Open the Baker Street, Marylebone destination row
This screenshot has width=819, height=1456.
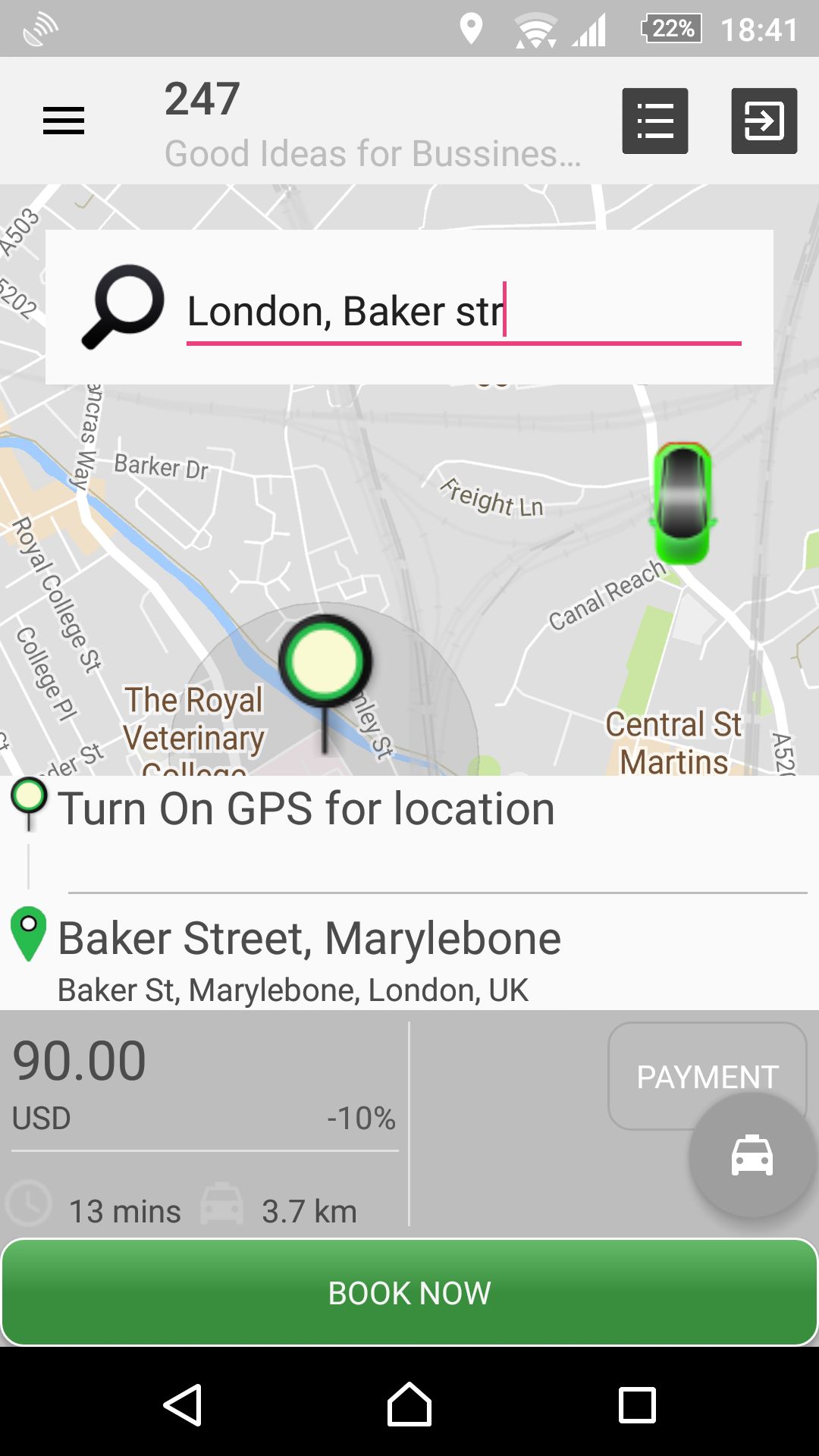[x=409, y=957]
